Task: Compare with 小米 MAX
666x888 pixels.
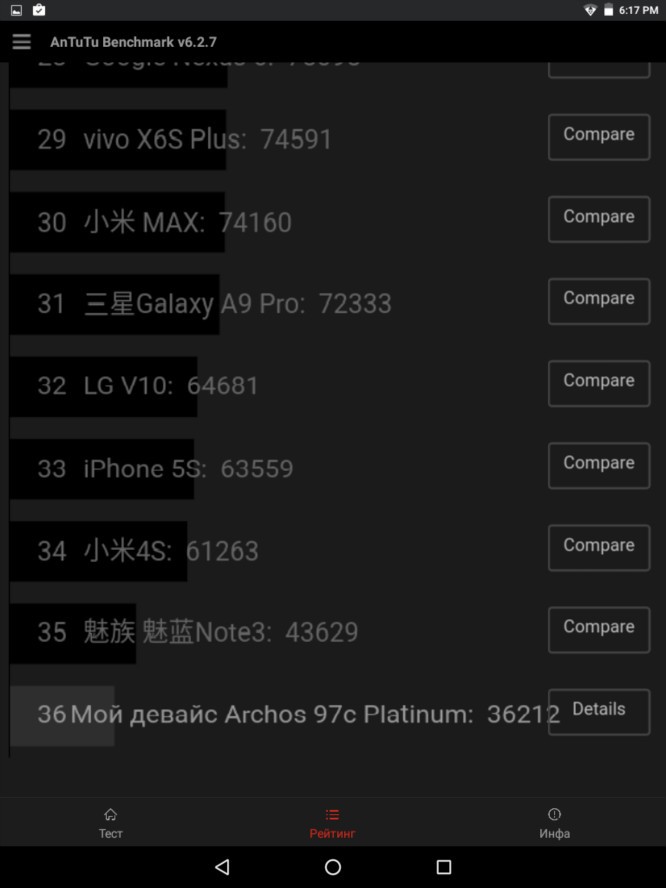Action: pyautogui.click(x=598, y=218)
